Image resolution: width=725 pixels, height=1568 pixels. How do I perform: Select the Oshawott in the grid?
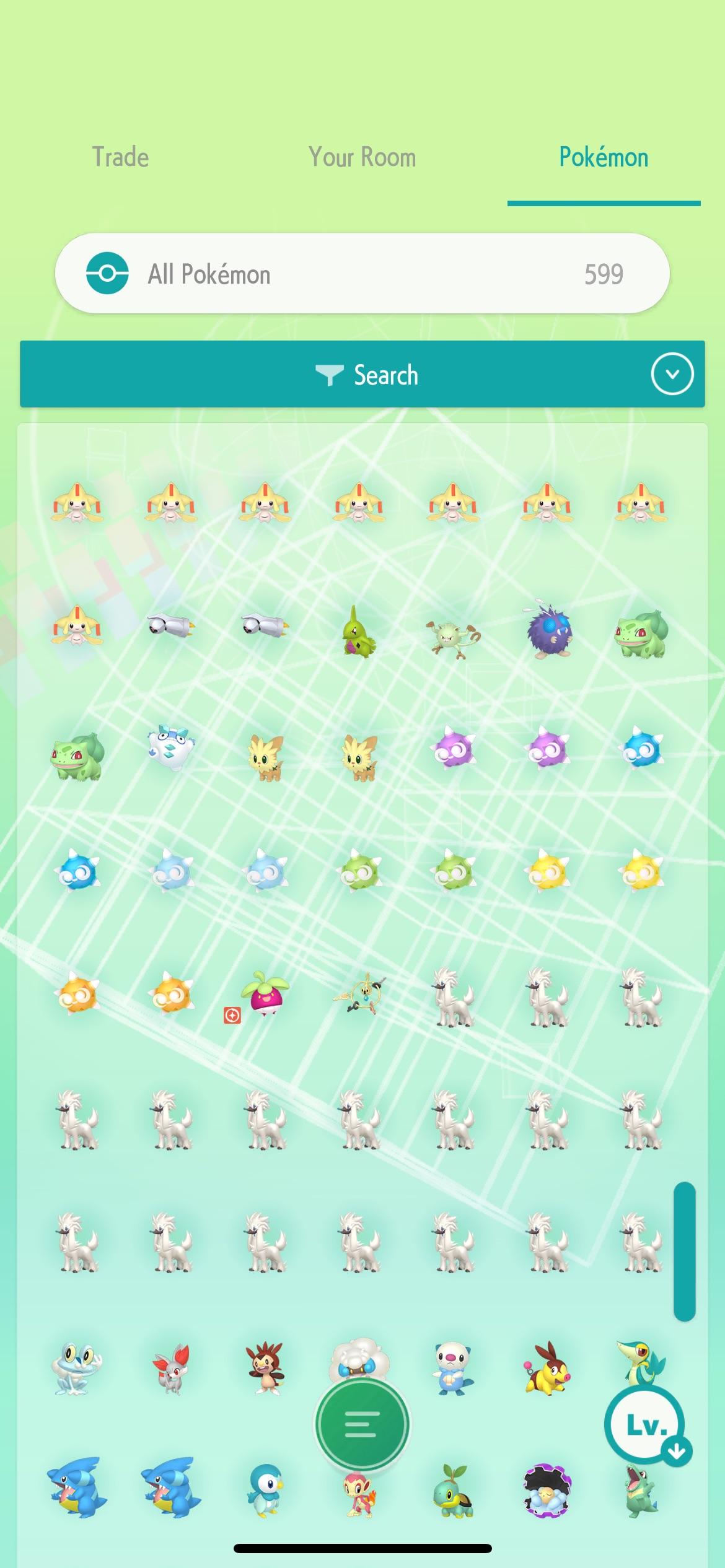[454, 1367]
